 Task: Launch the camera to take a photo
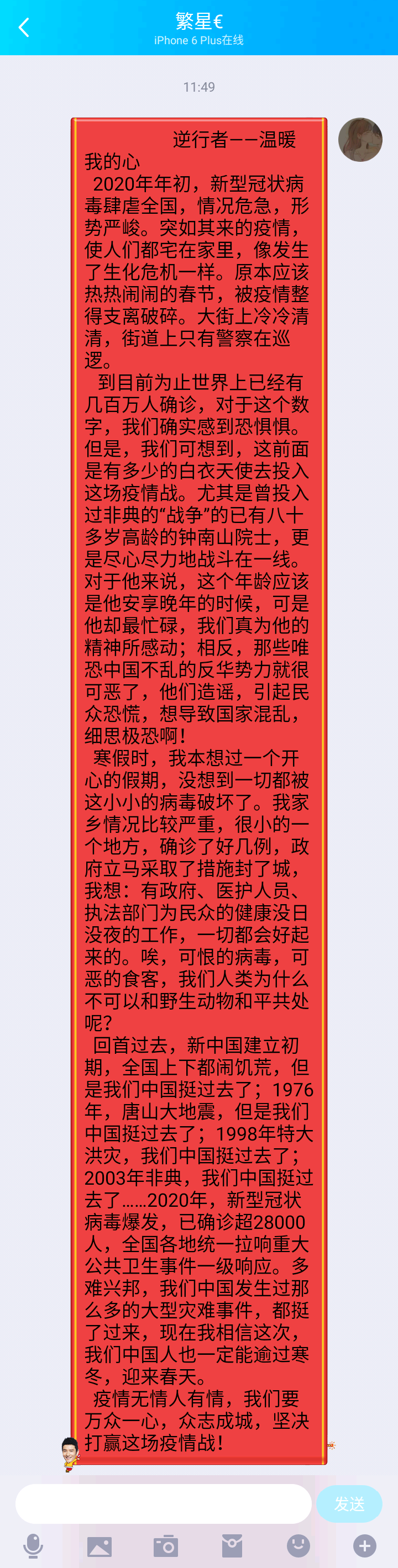pos(165,1545)
